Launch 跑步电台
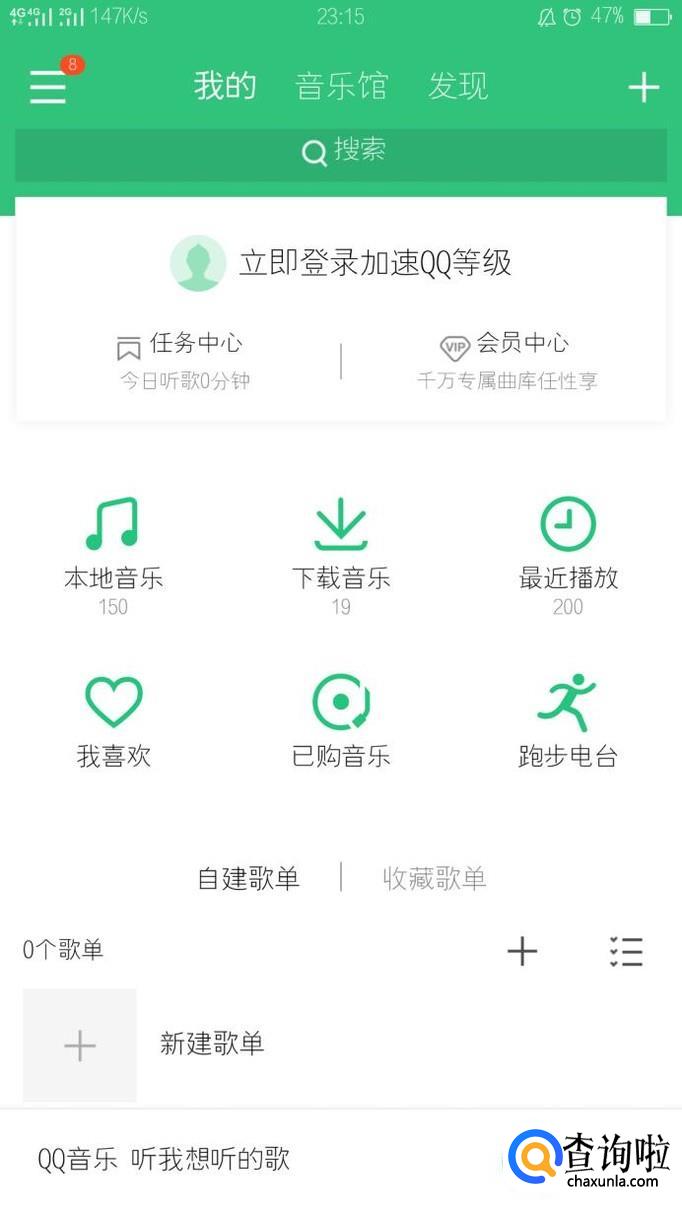Screen dimensions: 682x1212 point(568,721)
